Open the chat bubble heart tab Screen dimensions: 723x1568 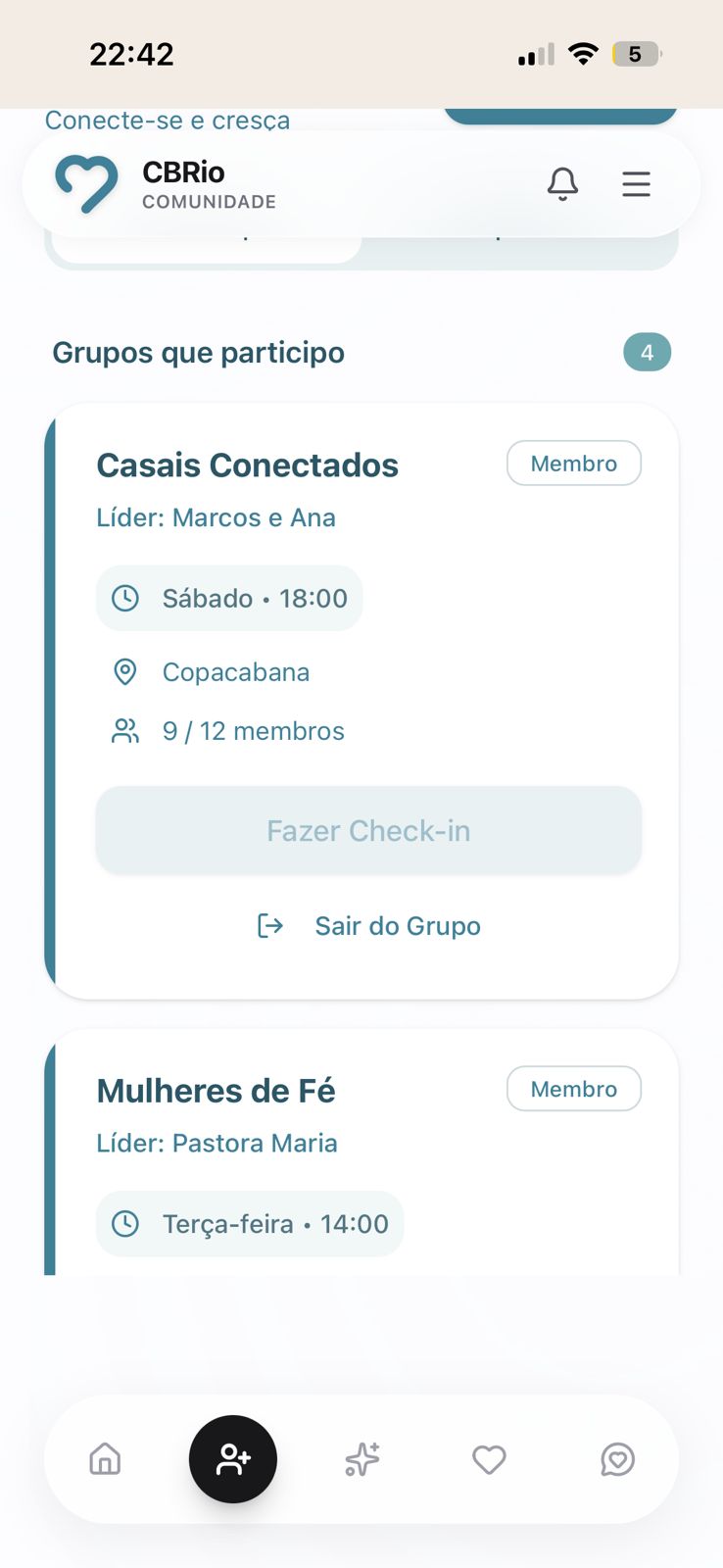[x=617, y=1459]
